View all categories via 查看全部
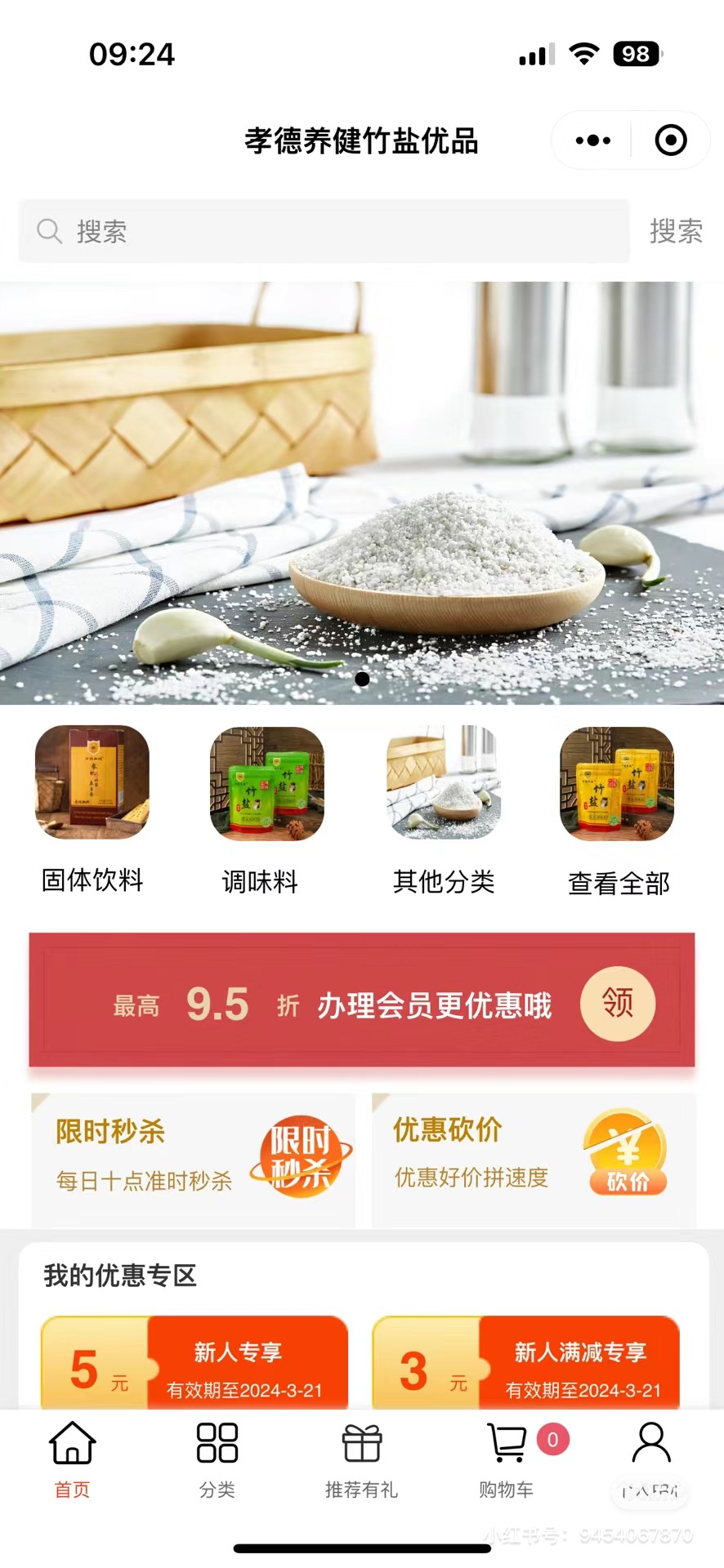The image size is (724, 1568). coord(618,808)
